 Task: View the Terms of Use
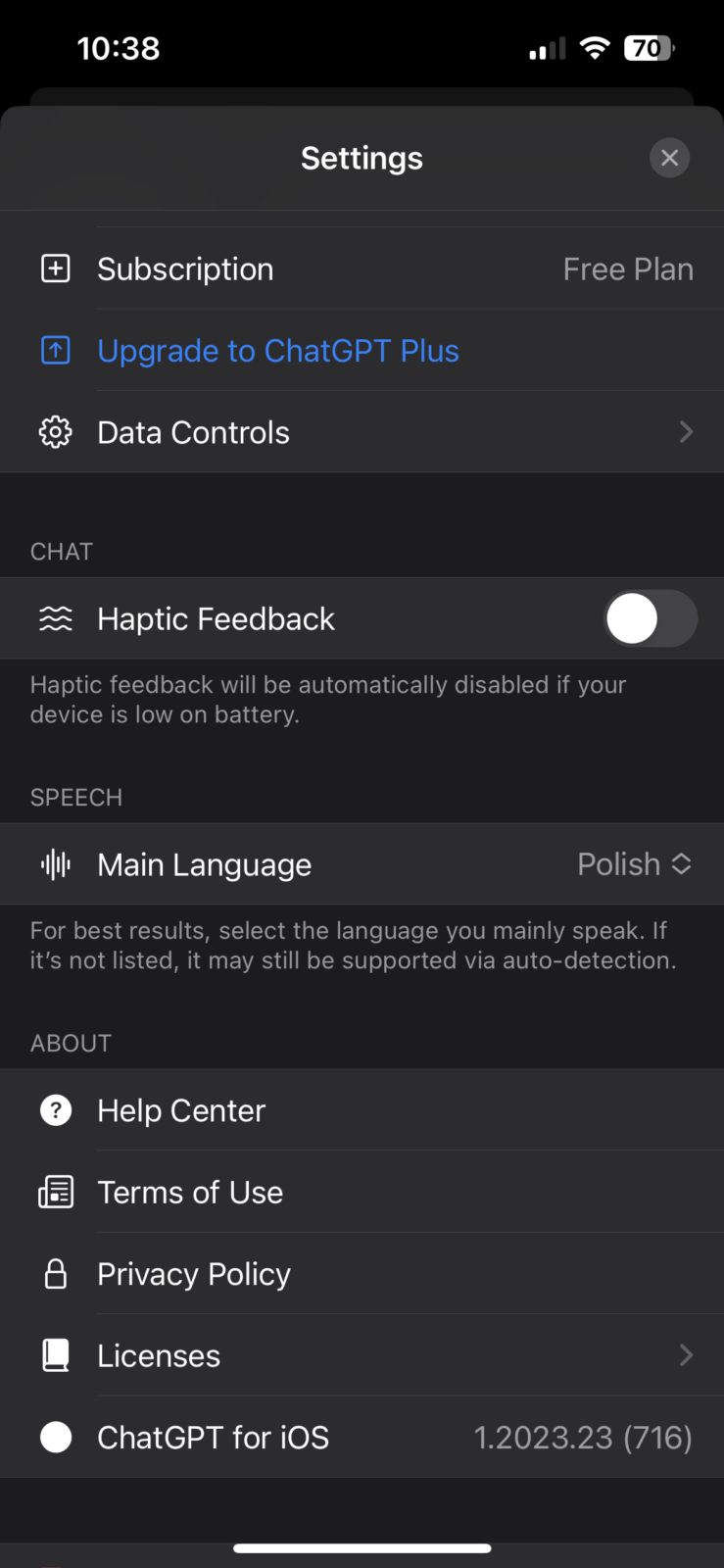coord(362,1193)
